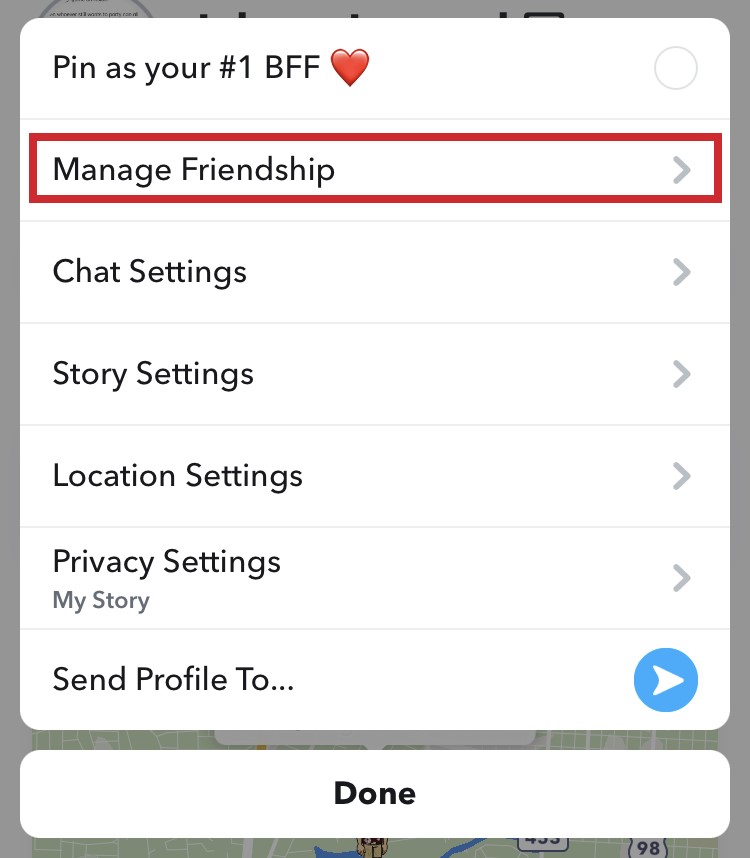750x858 pixels.
Task: Open Manage Friendship options
Action: tap(373, 170)
